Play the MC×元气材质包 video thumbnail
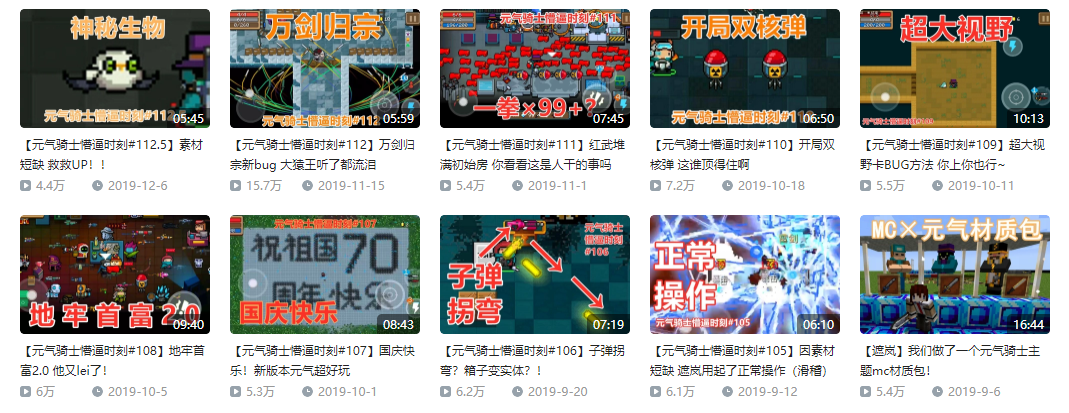This screenshot has height=413, width=1069. (x=955, y=274)
